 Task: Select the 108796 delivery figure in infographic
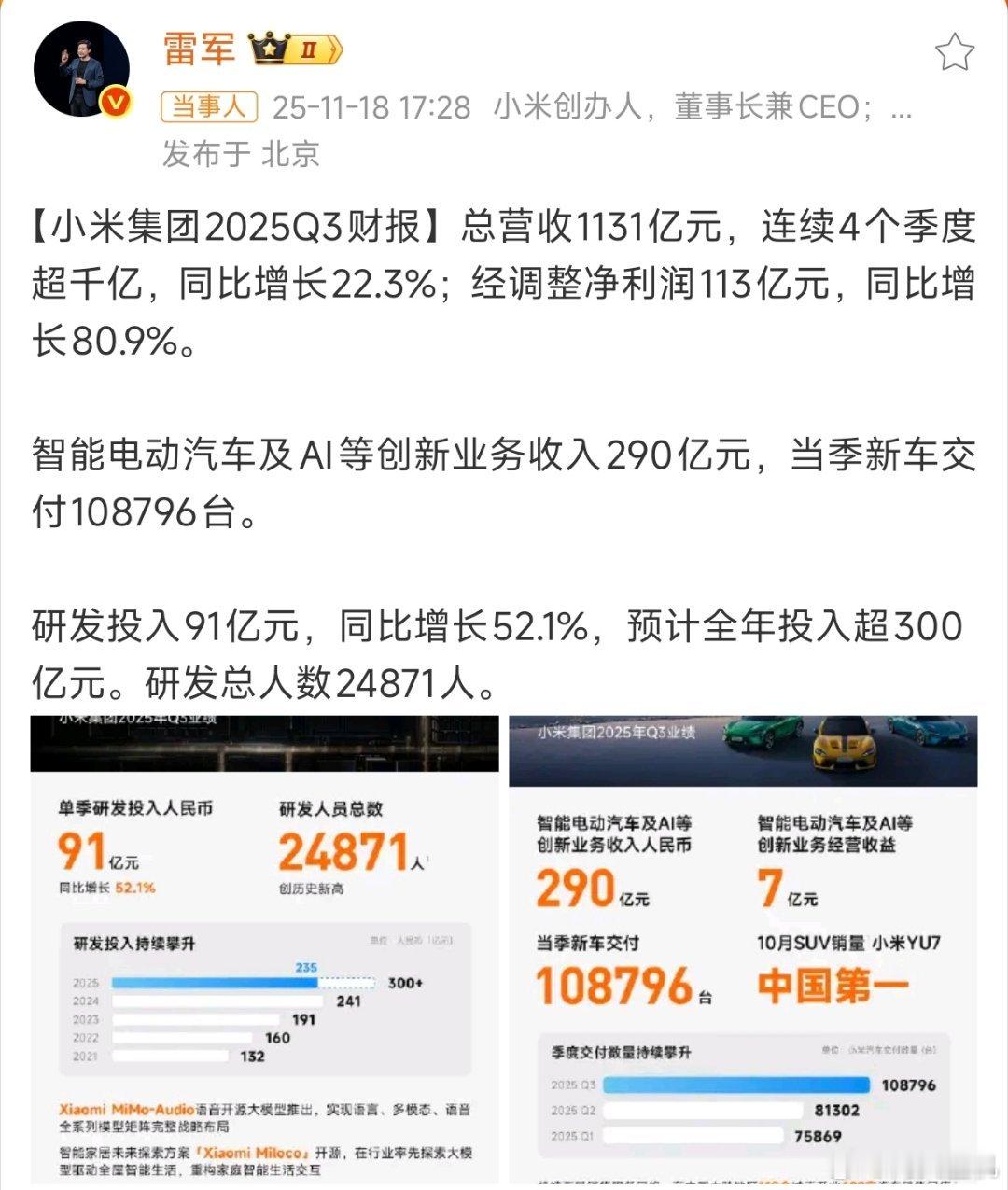tap(618, 985)
